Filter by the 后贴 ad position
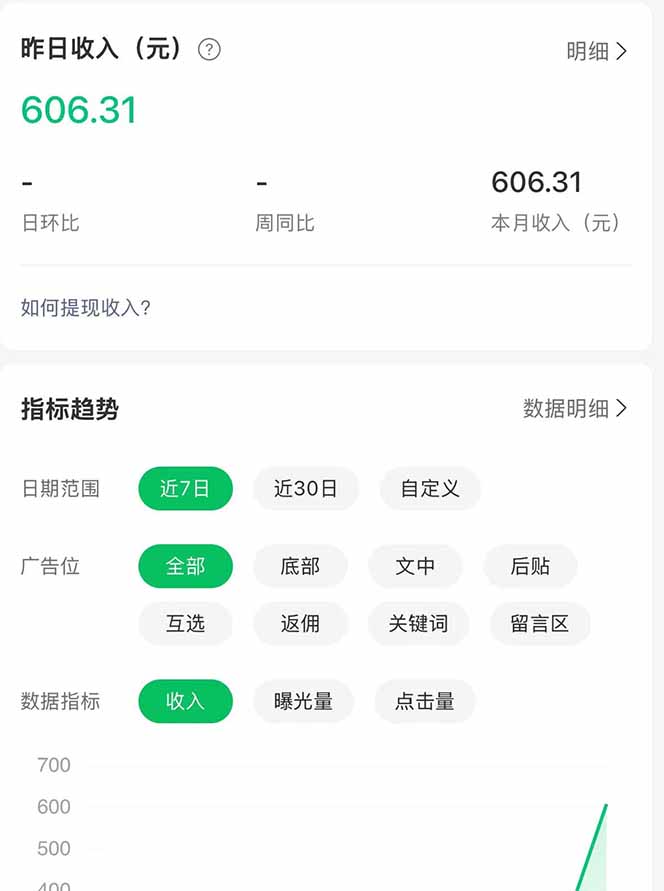The width and height of the screenshot is (664, 891). (530, 566)
